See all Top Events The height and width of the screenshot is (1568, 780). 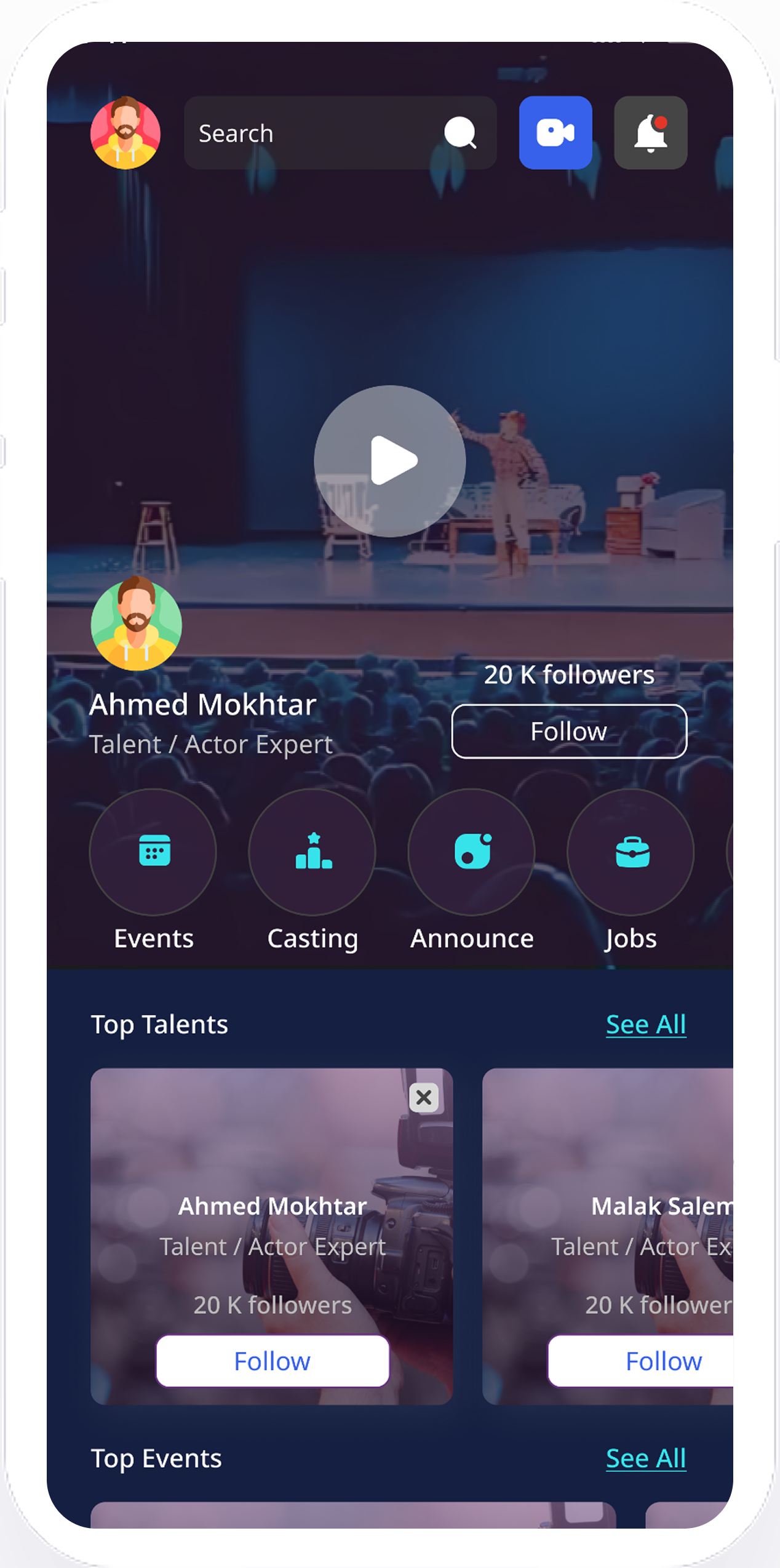(x=645, y=1458)
